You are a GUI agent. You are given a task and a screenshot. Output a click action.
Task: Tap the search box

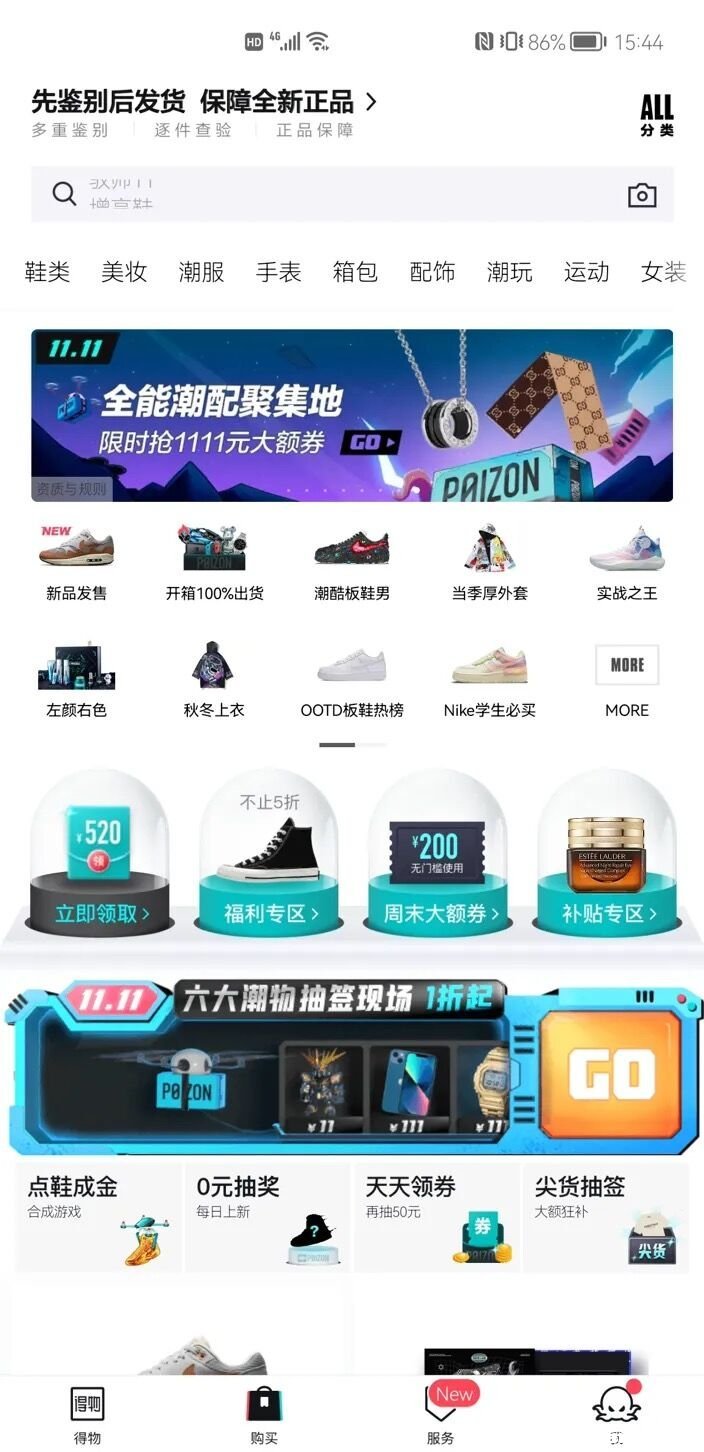(330, 194)
